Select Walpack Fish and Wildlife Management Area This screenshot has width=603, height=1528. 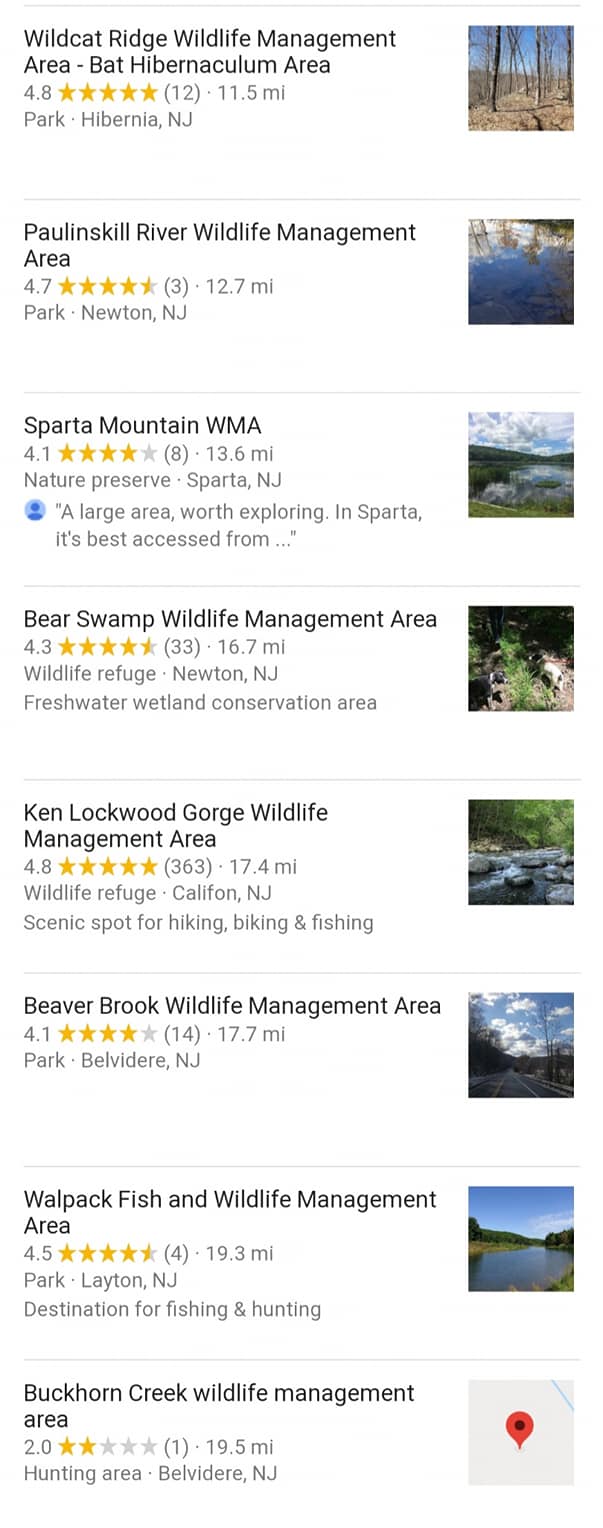click(300, 1262)
